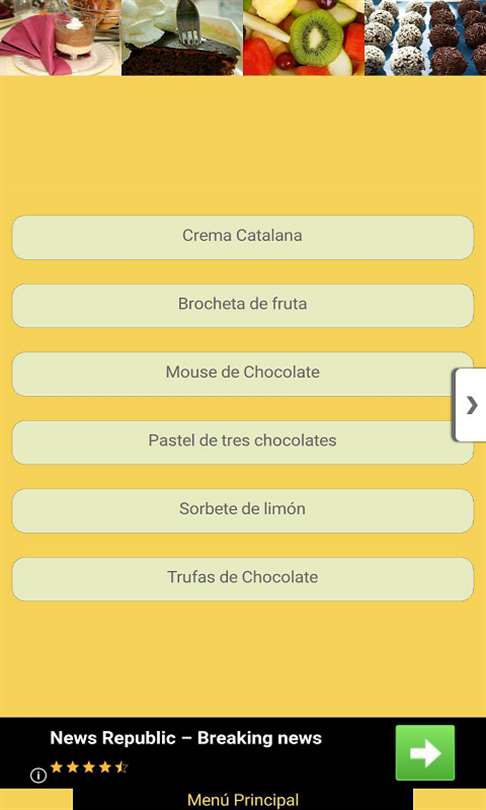Open Mouse de Chocolate recipe
This screenshot has height=810, width=486.
click(243, 373)
